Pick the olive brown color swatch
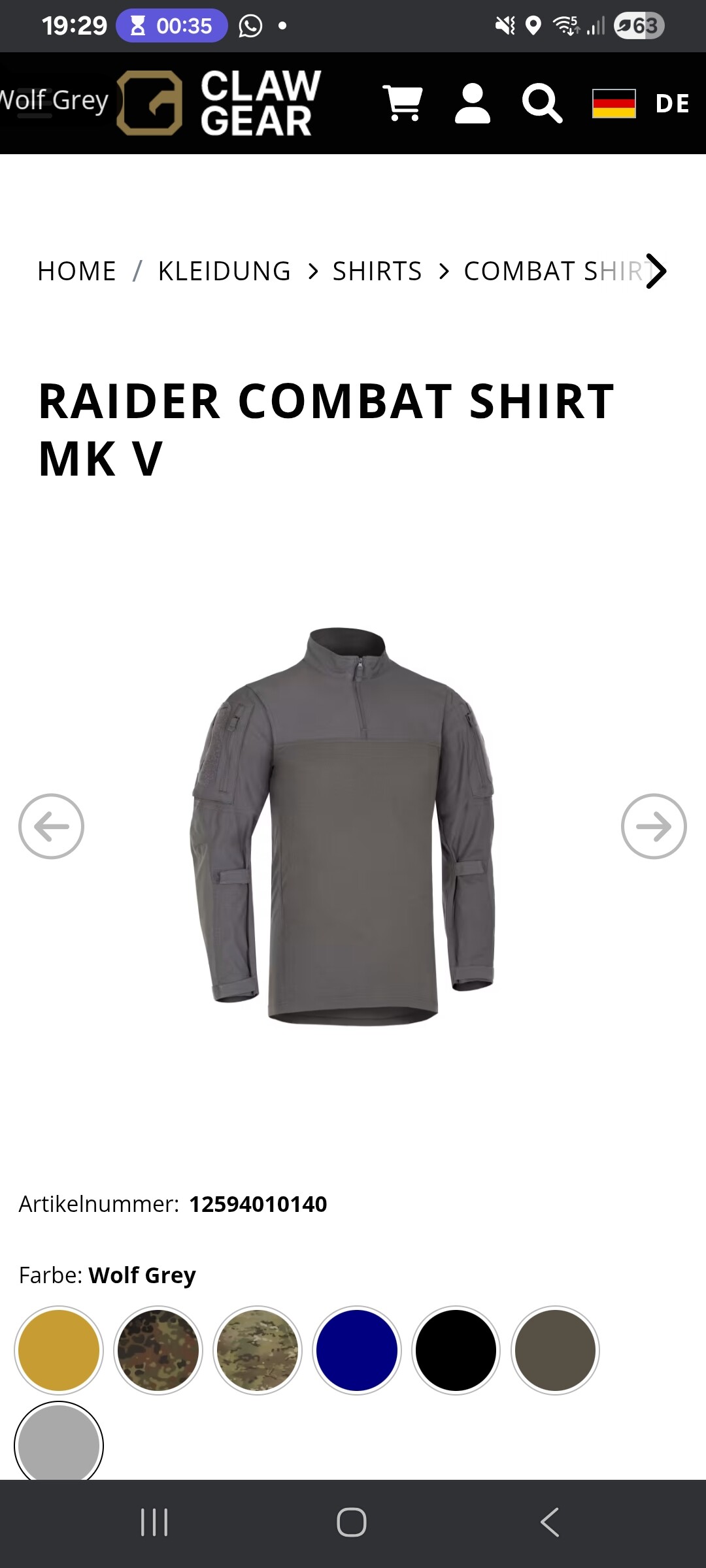 coord(555,1350)
